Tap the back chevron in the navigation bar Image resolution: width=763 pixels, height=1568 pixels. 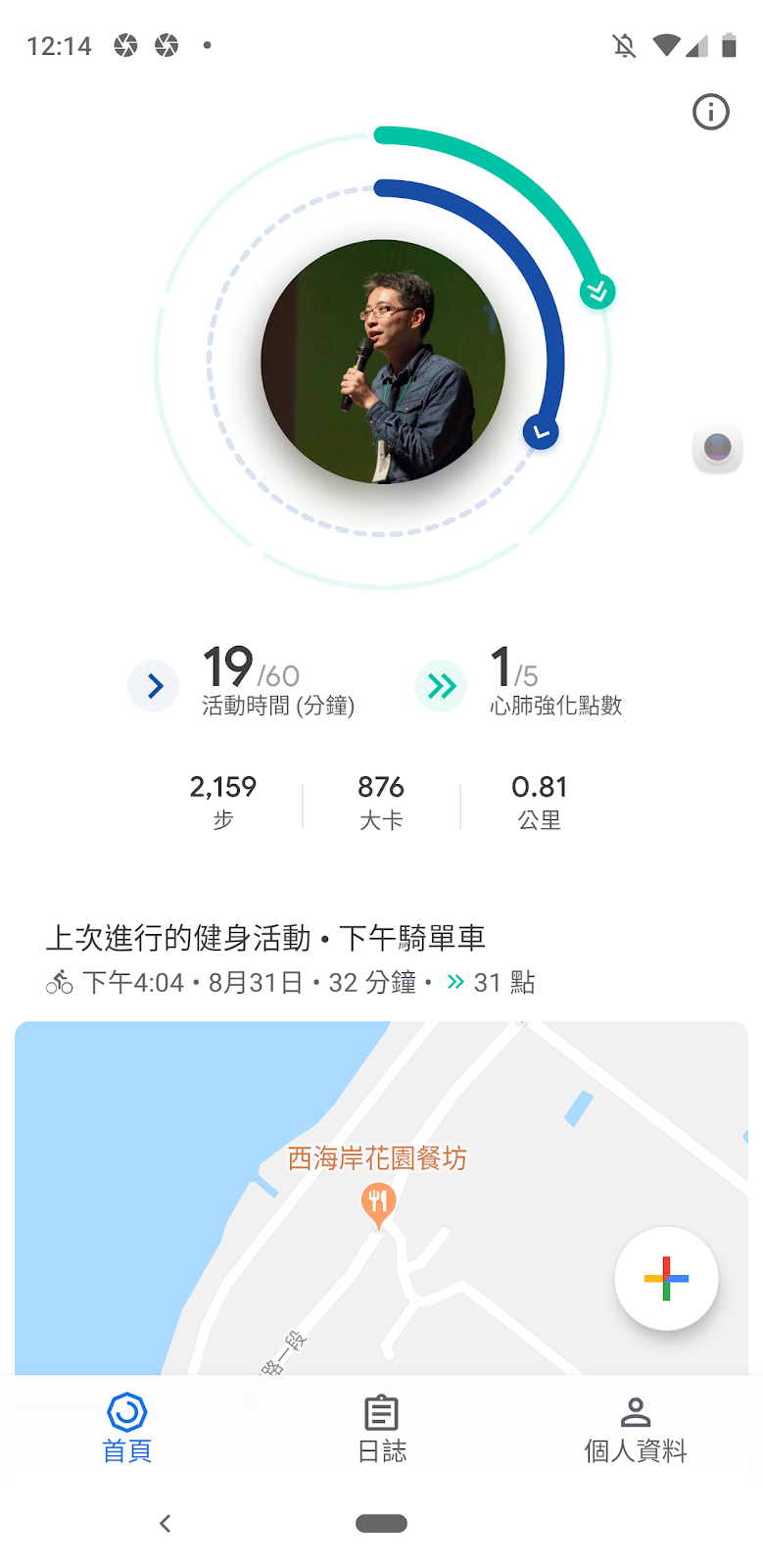(x=165, y=1522)
